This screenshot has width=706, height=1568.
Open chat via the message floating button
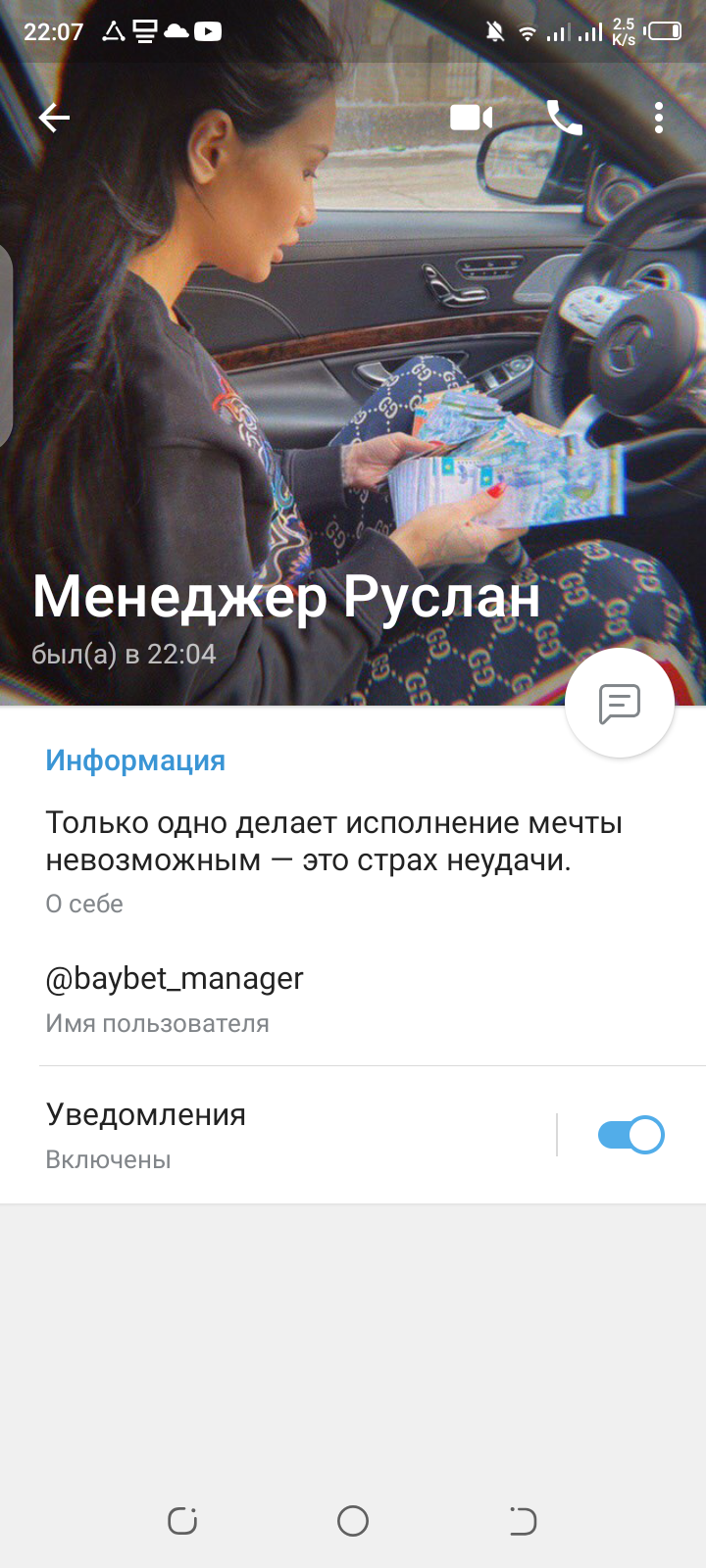620,703
